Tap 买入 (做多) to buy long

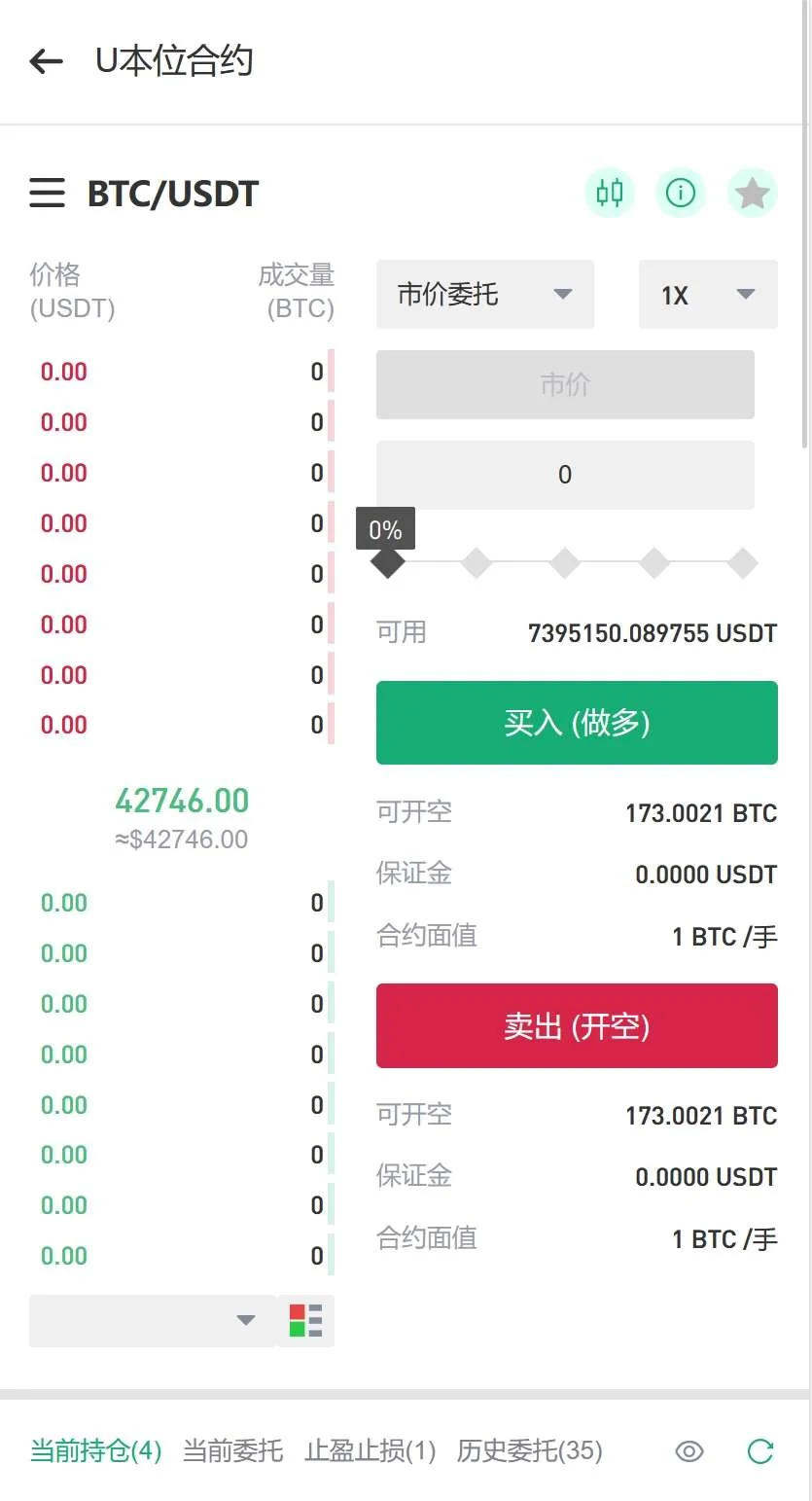tap(577, 723)
